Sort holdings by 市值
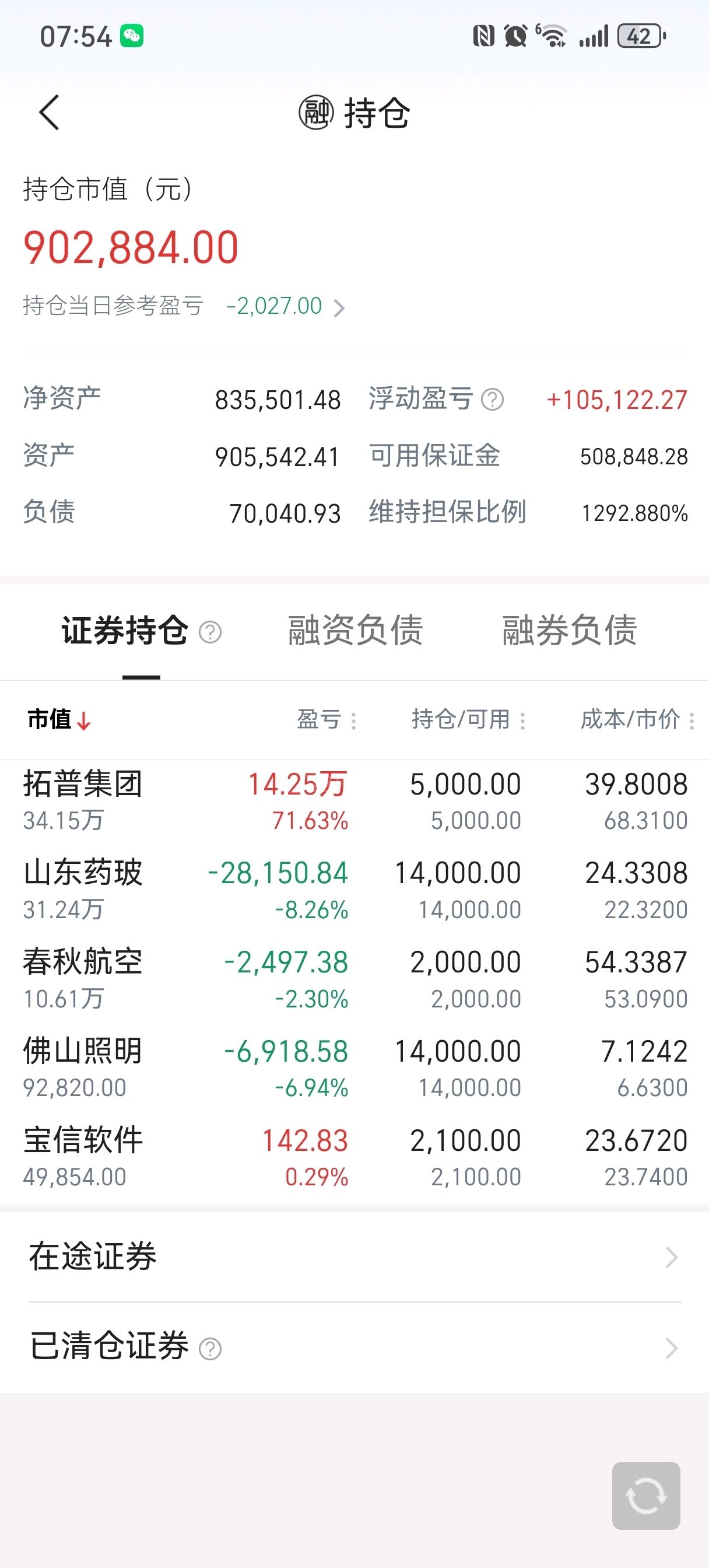 coord(59,719)
